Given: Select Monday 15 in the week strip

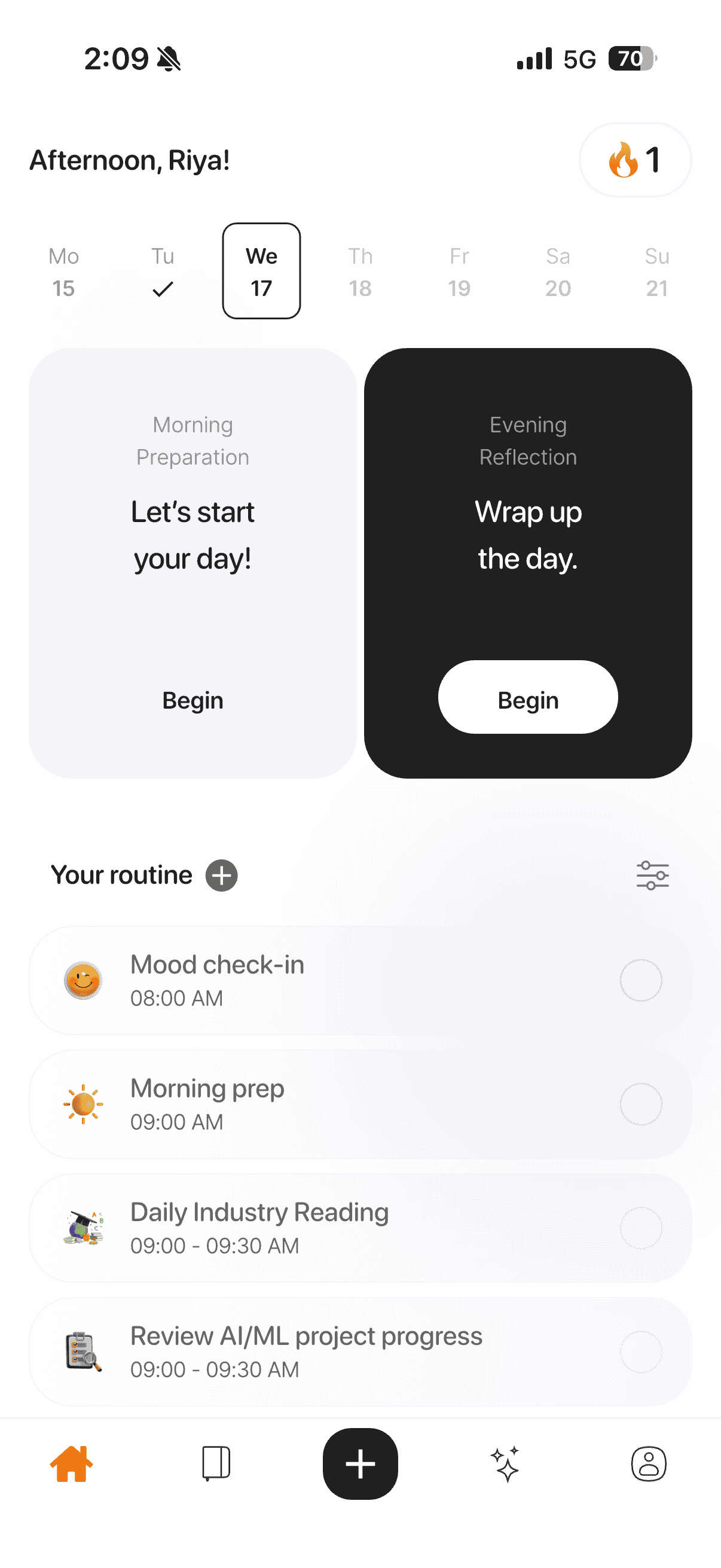Looking at the screenshot, I should pos(63,271).
